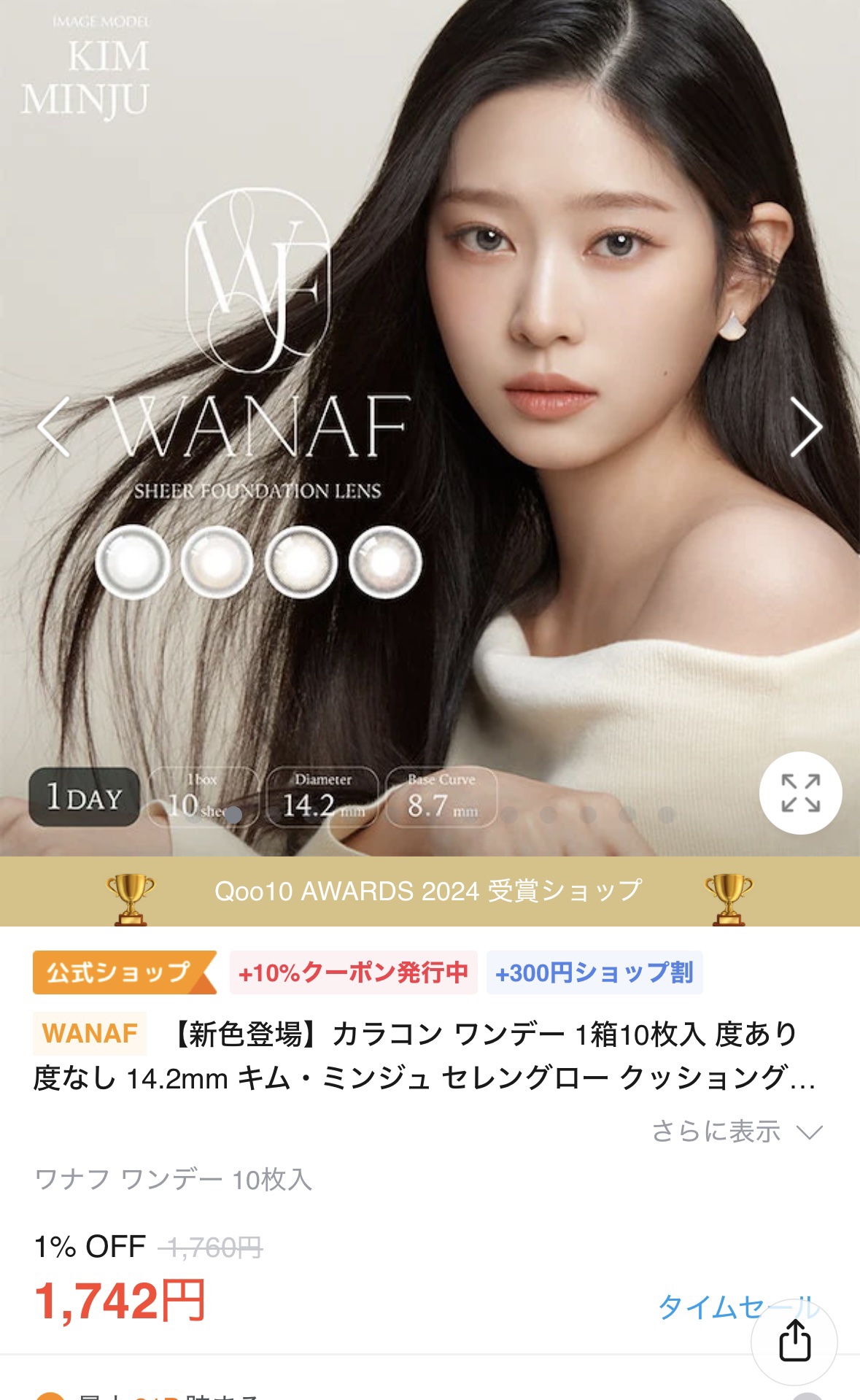Image resolution: width=860 pixels, height=1400 pixels.
Task: Expand the product image to fullscreen
Action: 800,793
